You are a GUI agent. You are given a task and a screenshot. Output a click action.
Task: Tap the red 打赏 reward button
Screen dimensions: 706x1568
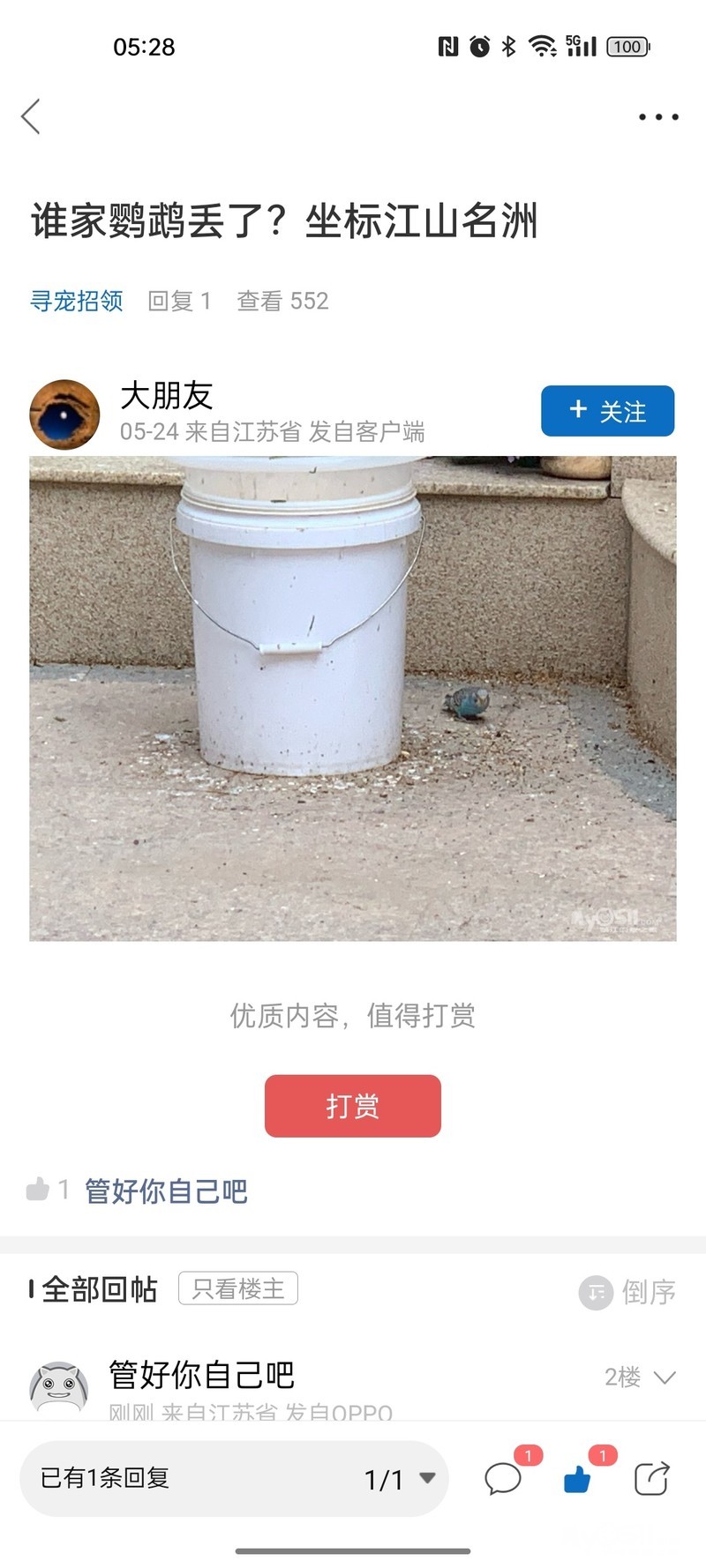pyautogui.click(x=353, y=1106)
